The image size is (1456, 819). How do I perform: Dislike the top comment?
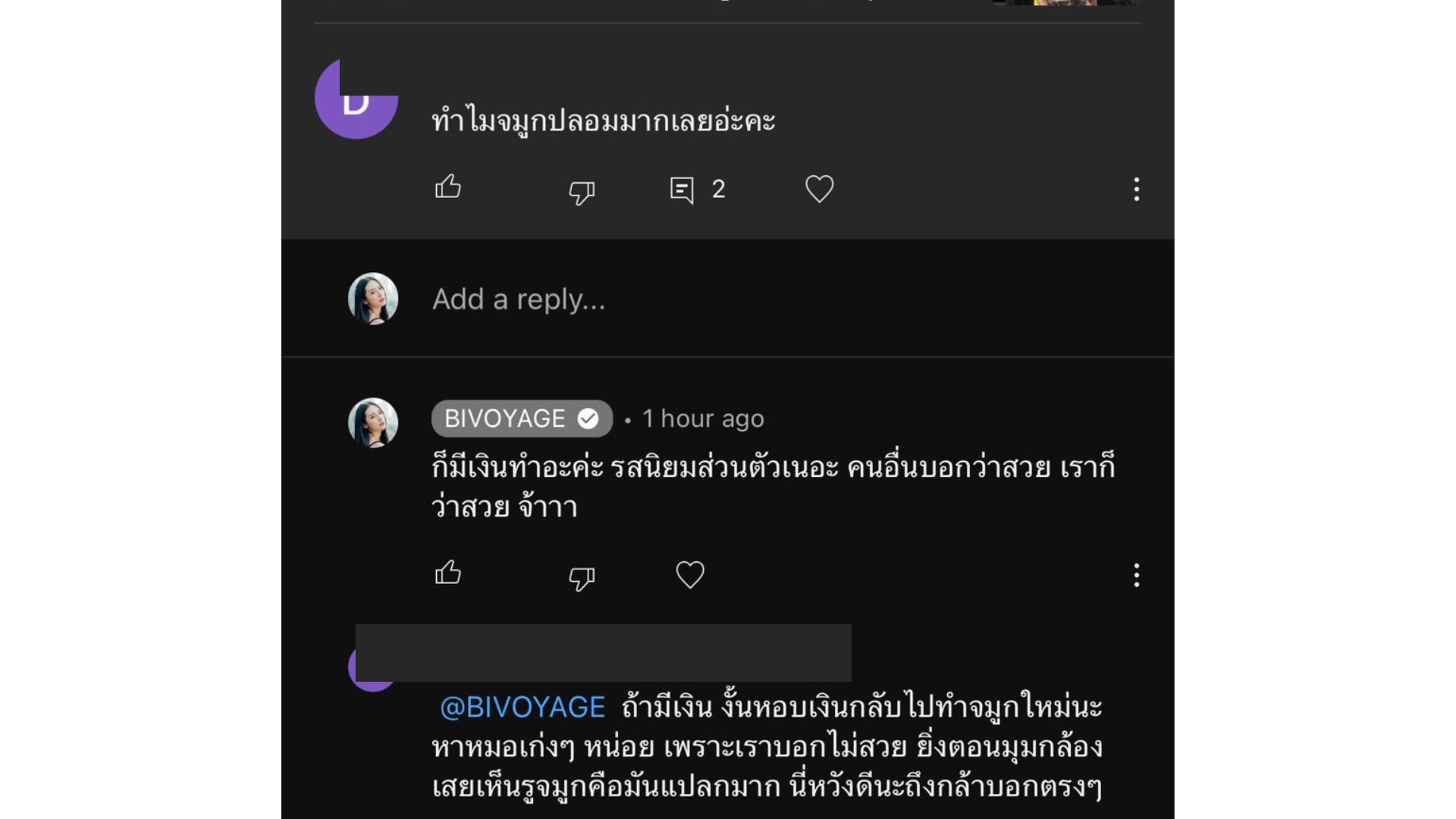point(582,192)
